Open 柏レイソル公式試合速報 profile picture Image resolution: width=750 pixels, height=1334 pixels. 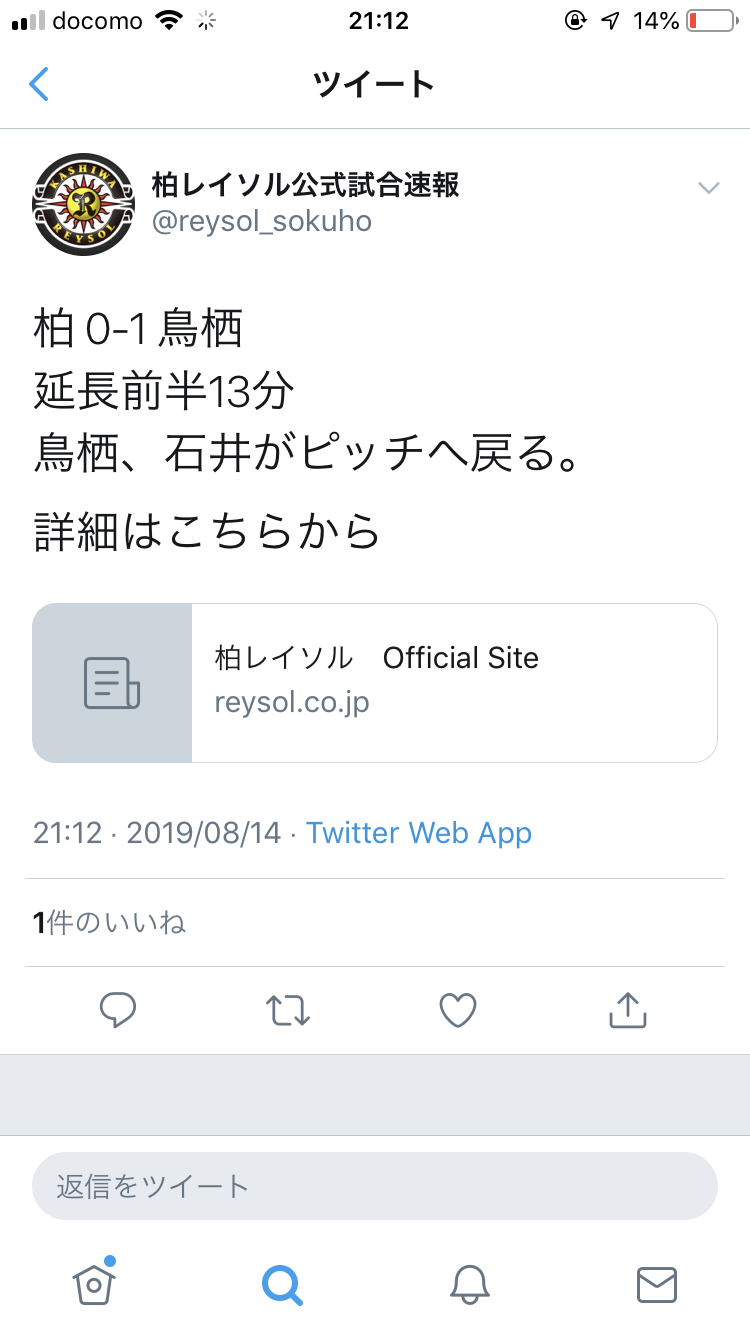click(x=83, y=204)
